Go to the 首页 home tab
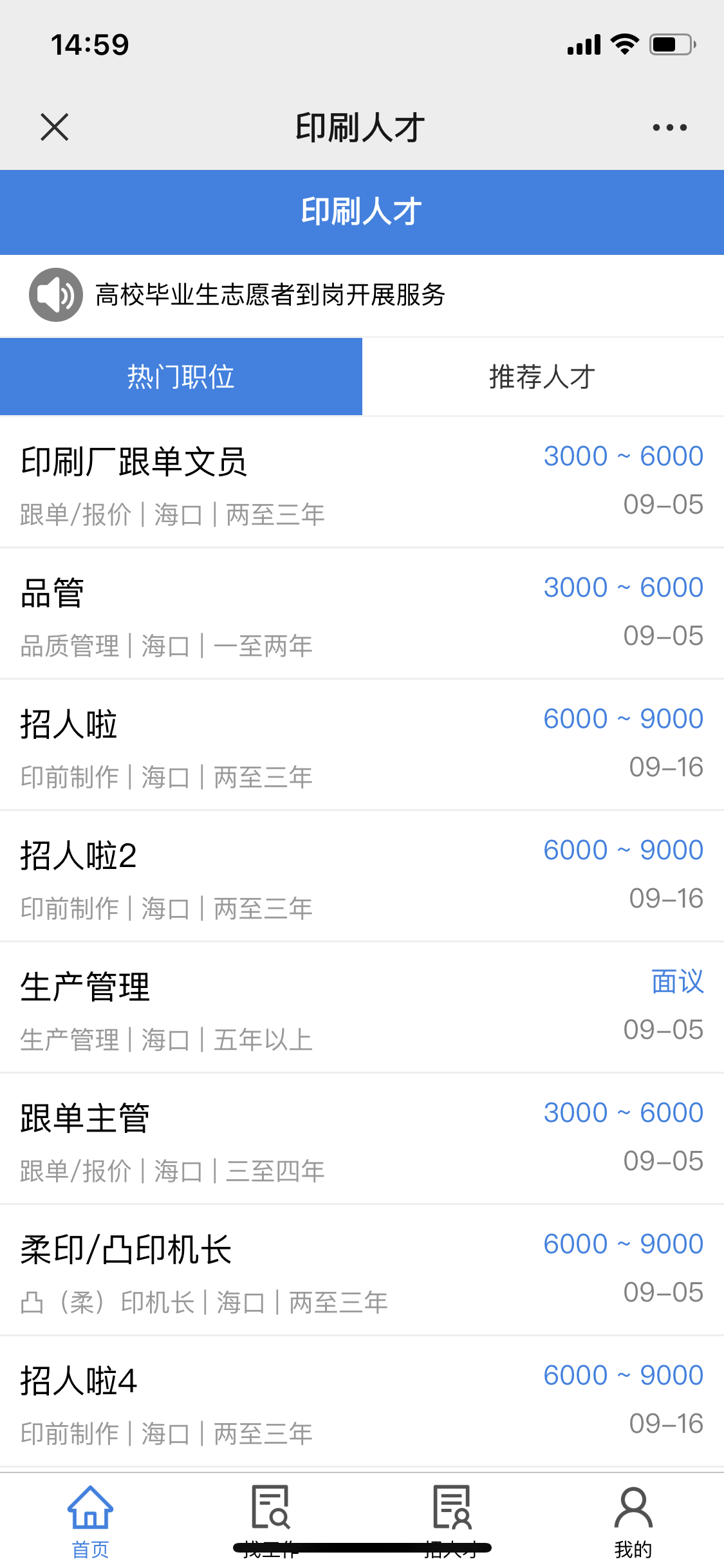This screenshot has width=724, height=1568. pos(91,1520)
